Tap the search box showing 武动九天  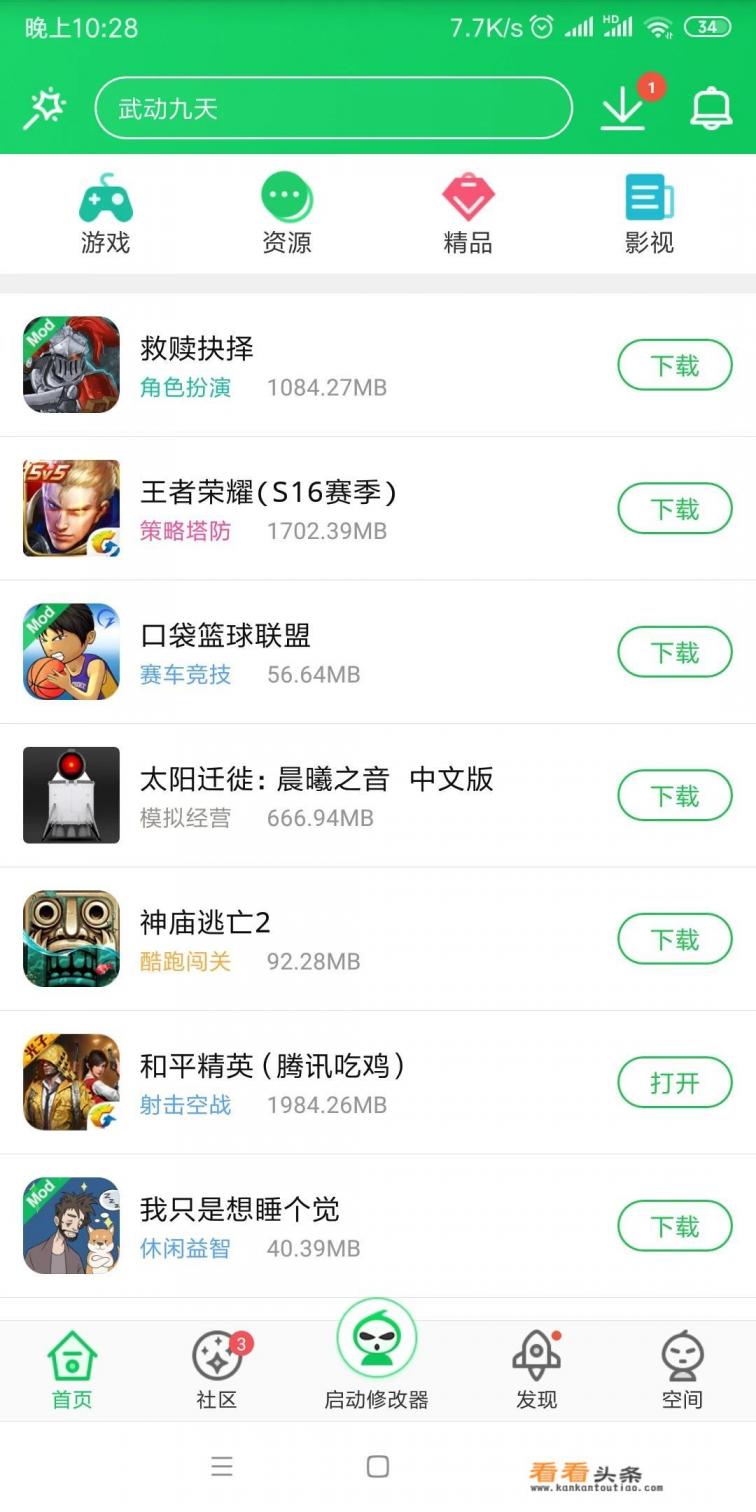pyautogui.click(x=333, y=108)
